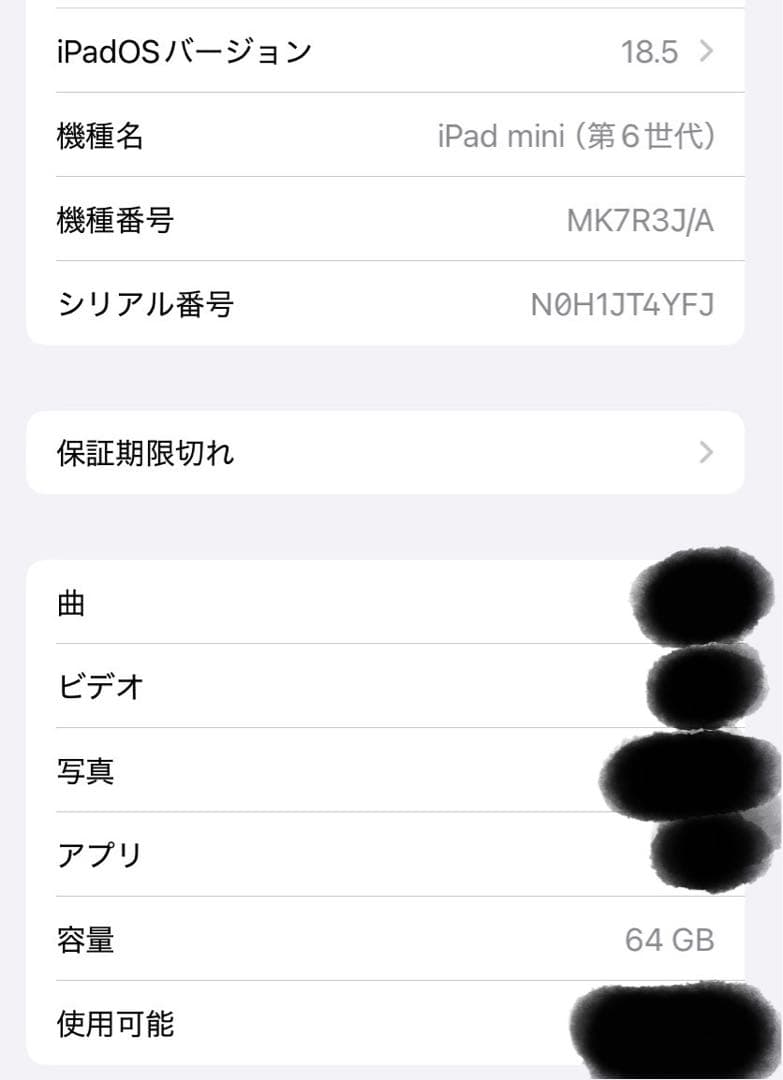Select the iPadOS バージョン label text
783x1080 pixels.
pos(185,52)
